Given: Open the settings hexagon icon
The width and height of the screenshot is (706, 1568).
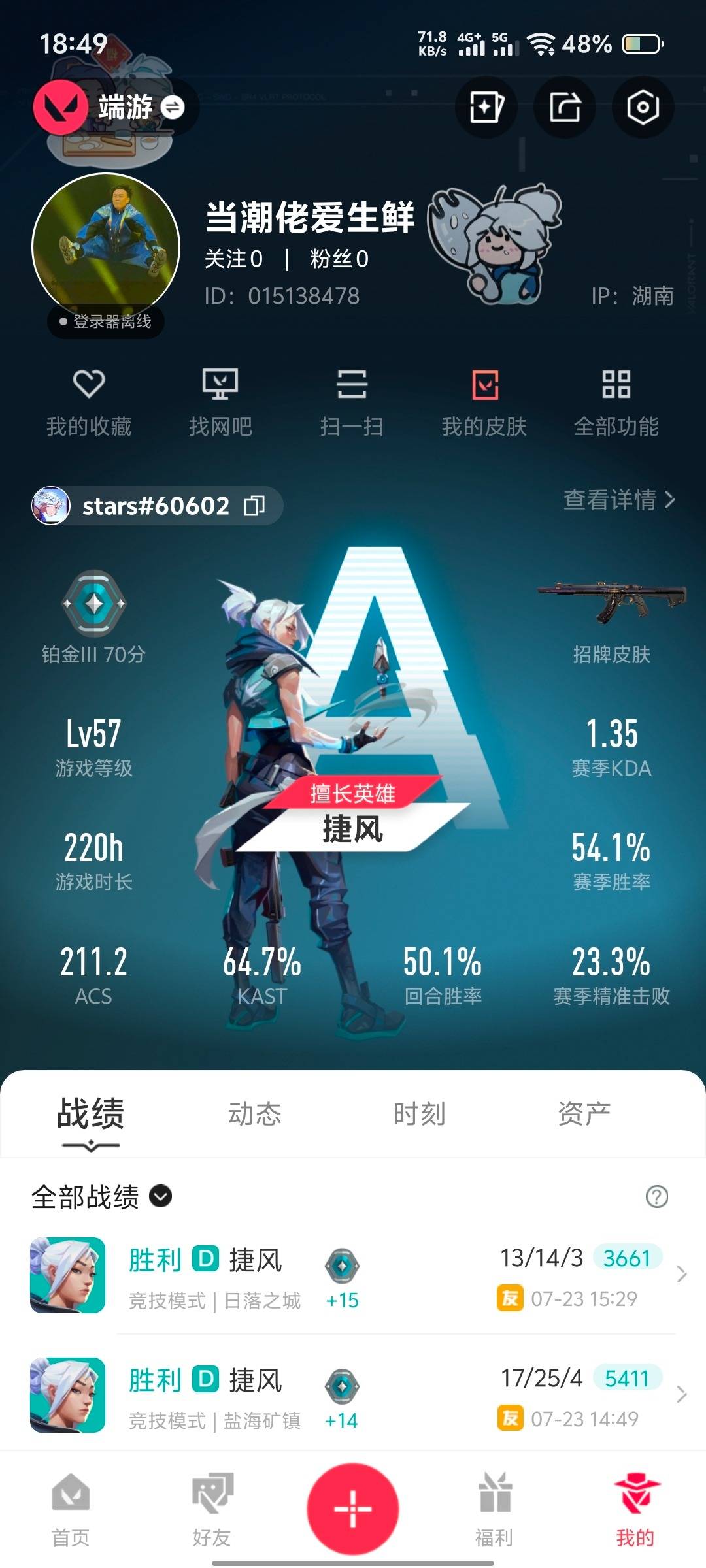Looking at the screenshot, I should 643,107.
